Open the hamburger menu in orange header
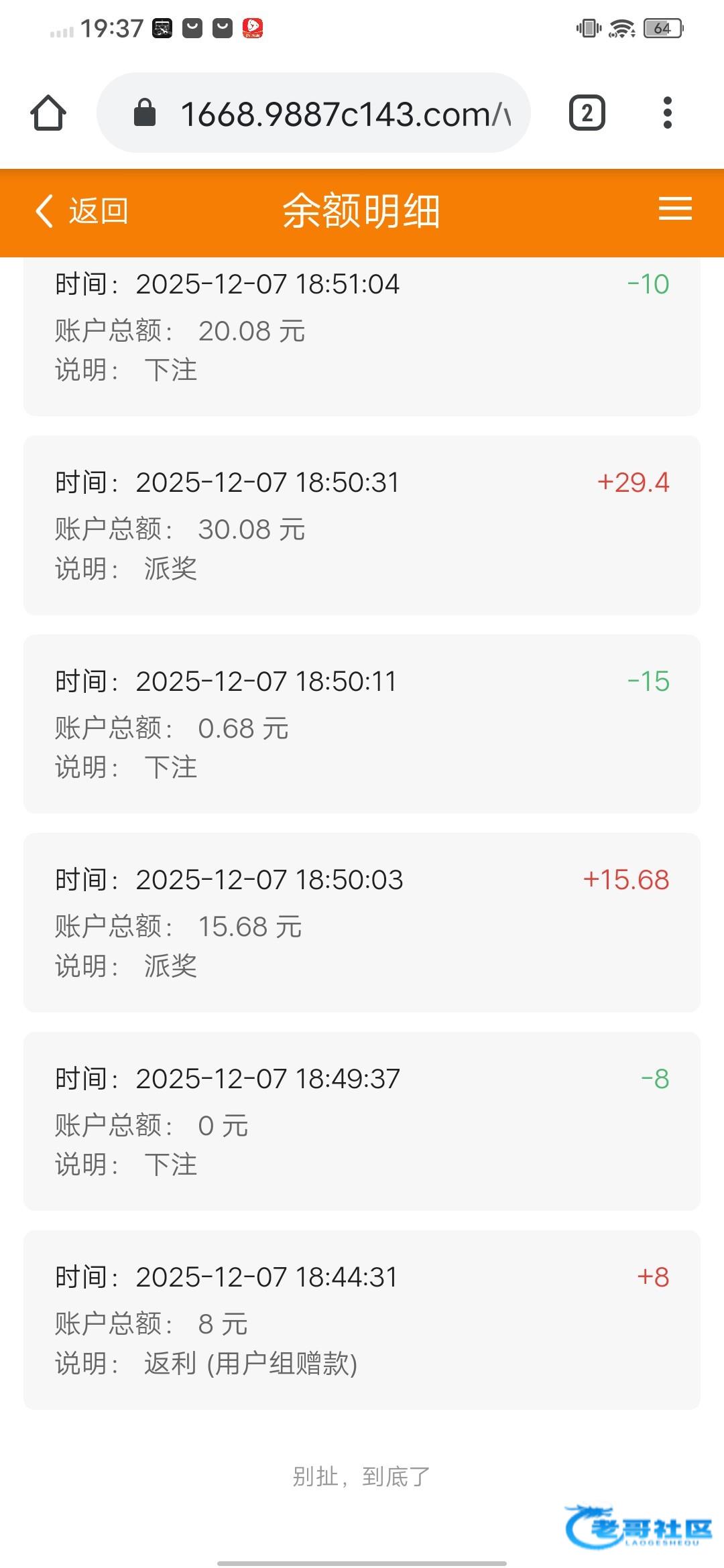This screenshot has height=1568, width=724. 674,209
